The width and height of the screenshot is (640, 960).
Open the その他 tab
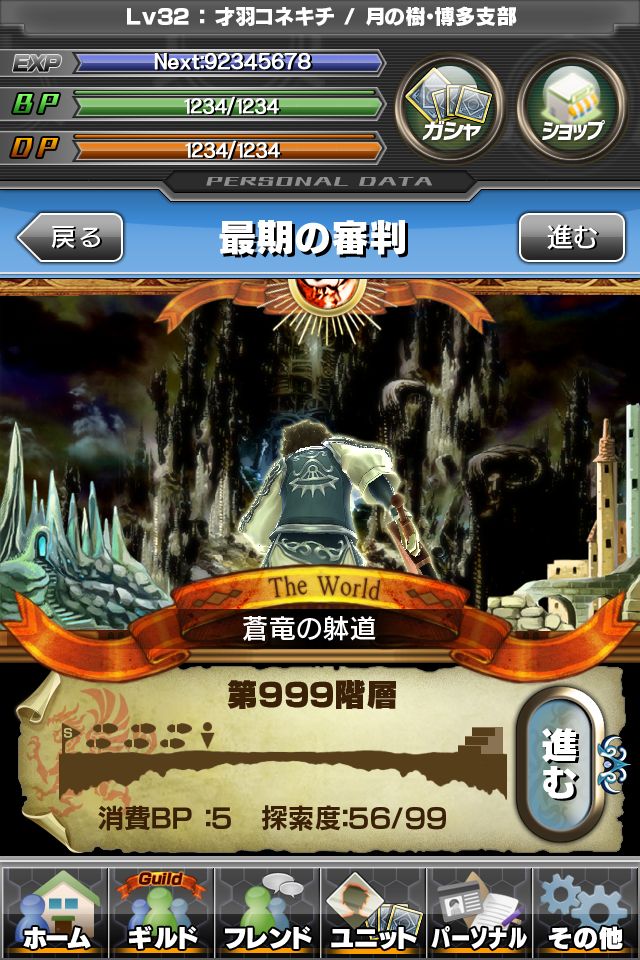pos(586,910)
